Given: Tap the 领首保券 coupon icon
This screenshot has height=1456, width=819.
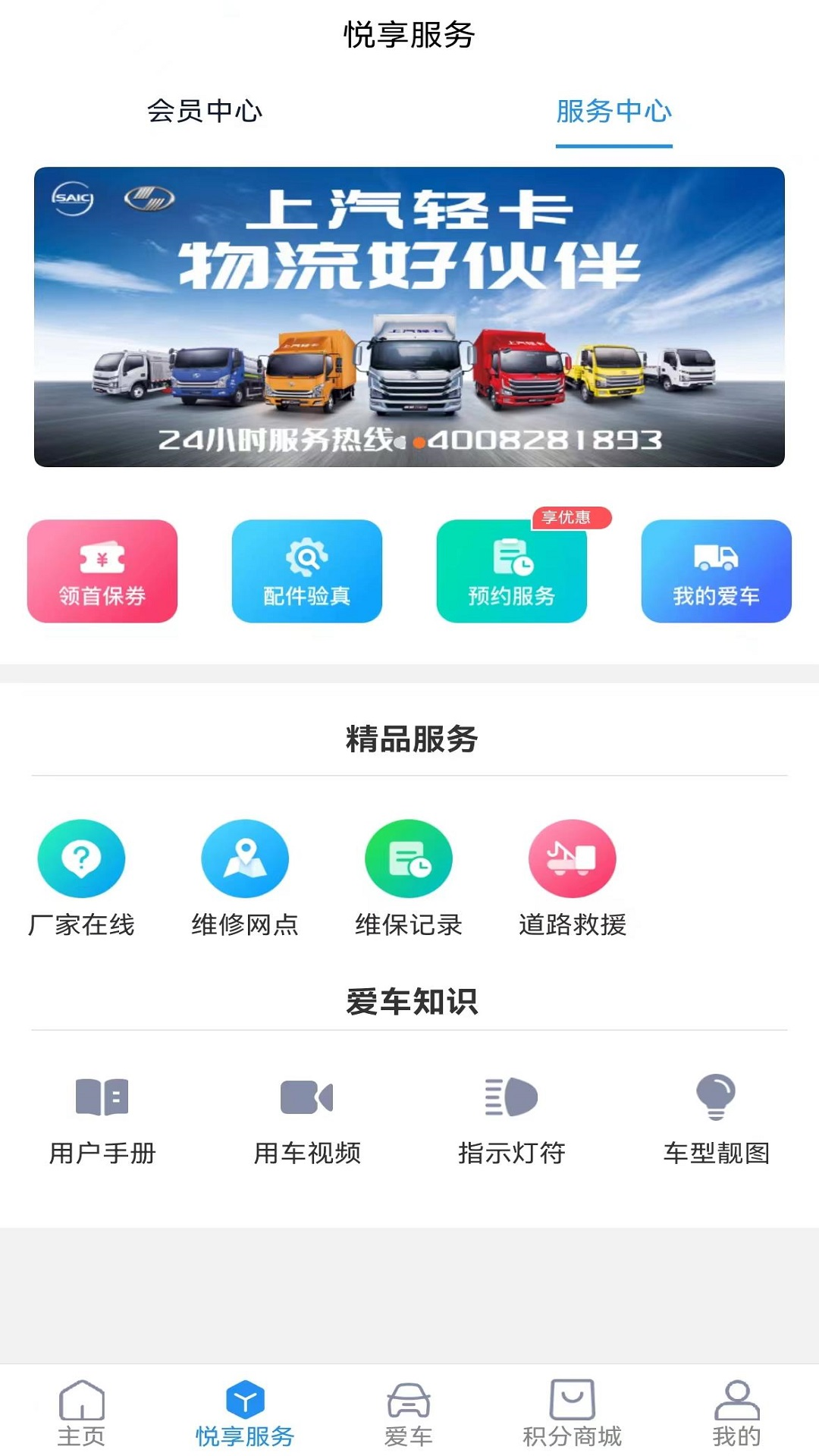Looking at the screenshot, I should (x=102, y=573).
